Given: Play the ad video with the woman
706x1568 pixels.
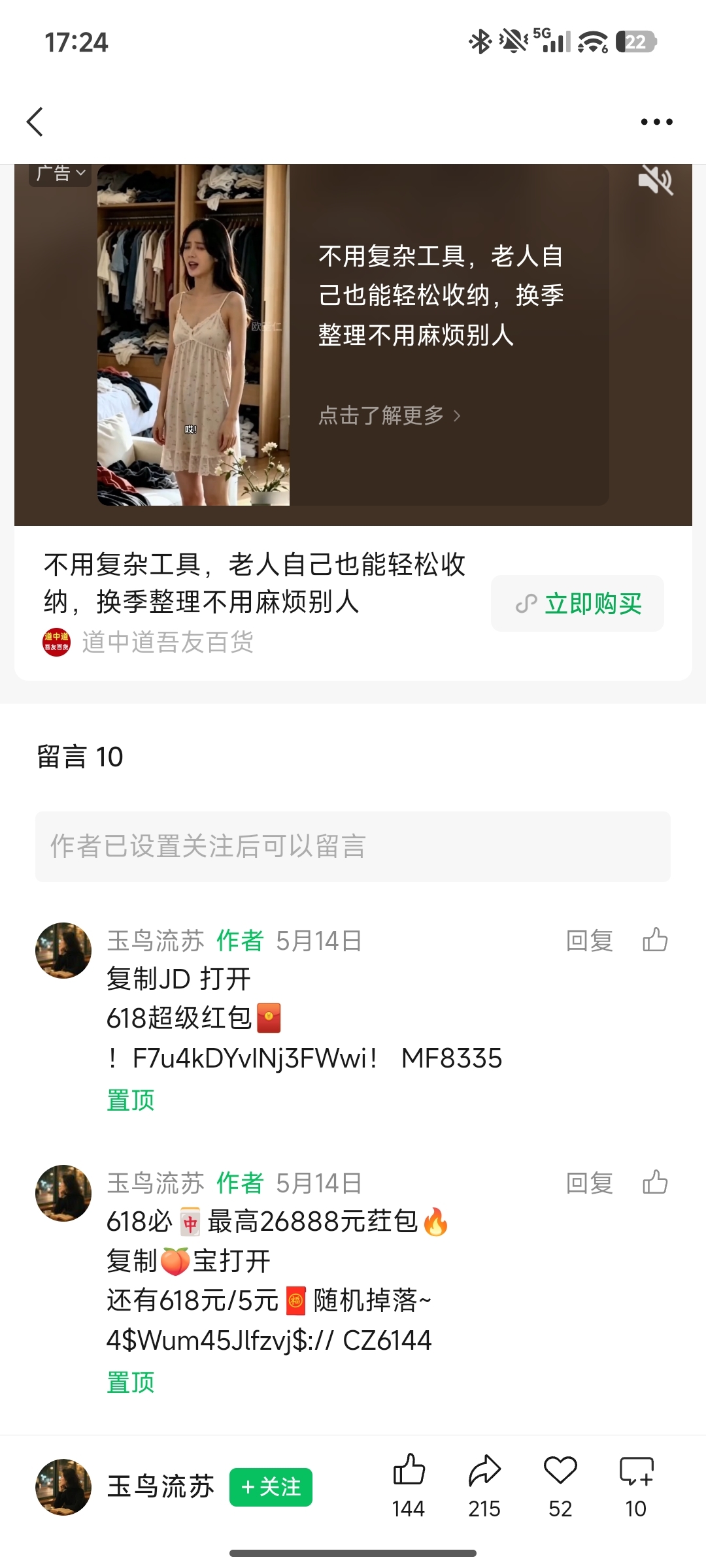Looking at the screenshot, I should 193,335.
